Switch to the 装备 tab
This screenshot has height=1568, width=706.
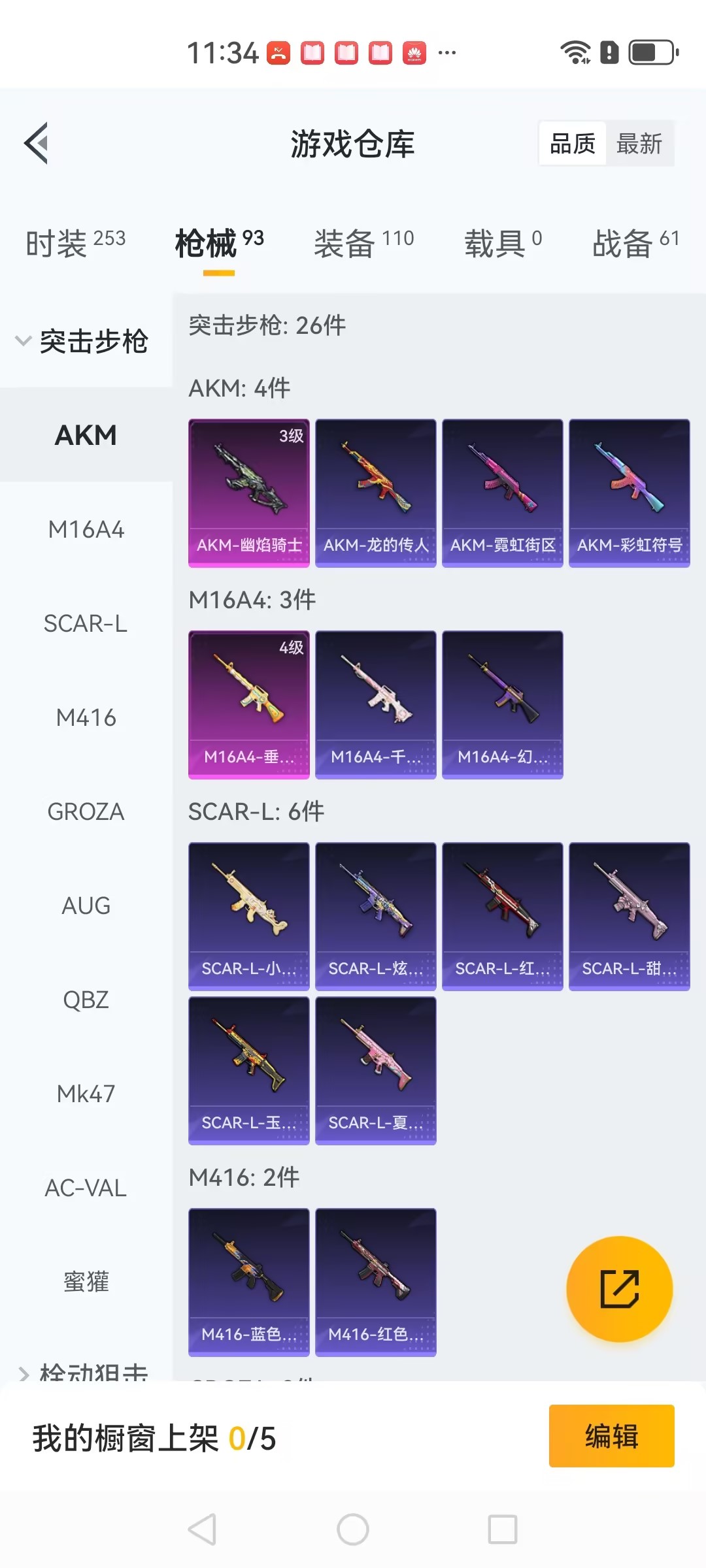pyautogui.click(x=363, y=243)
